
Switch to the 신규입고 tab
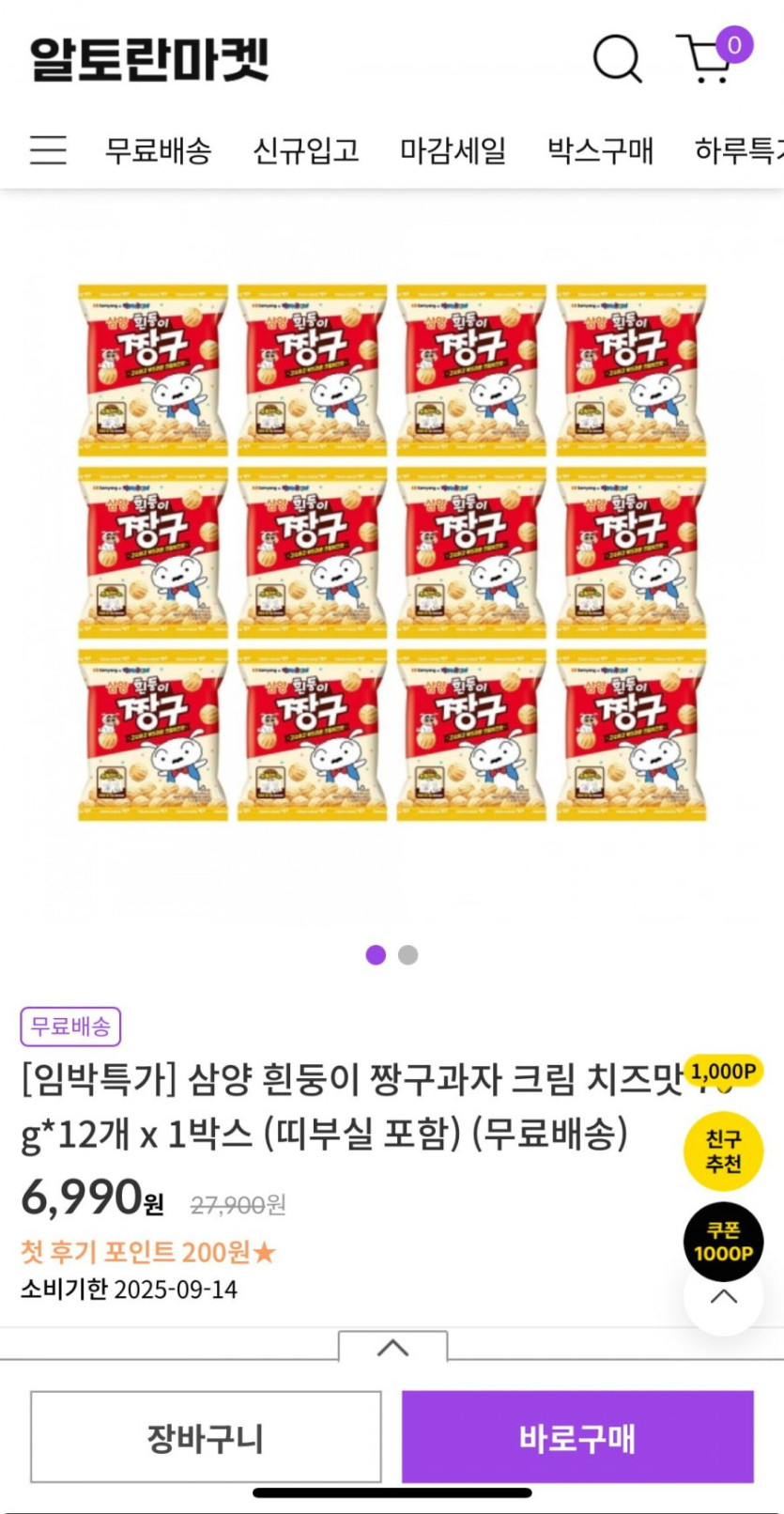click(306, 150)
